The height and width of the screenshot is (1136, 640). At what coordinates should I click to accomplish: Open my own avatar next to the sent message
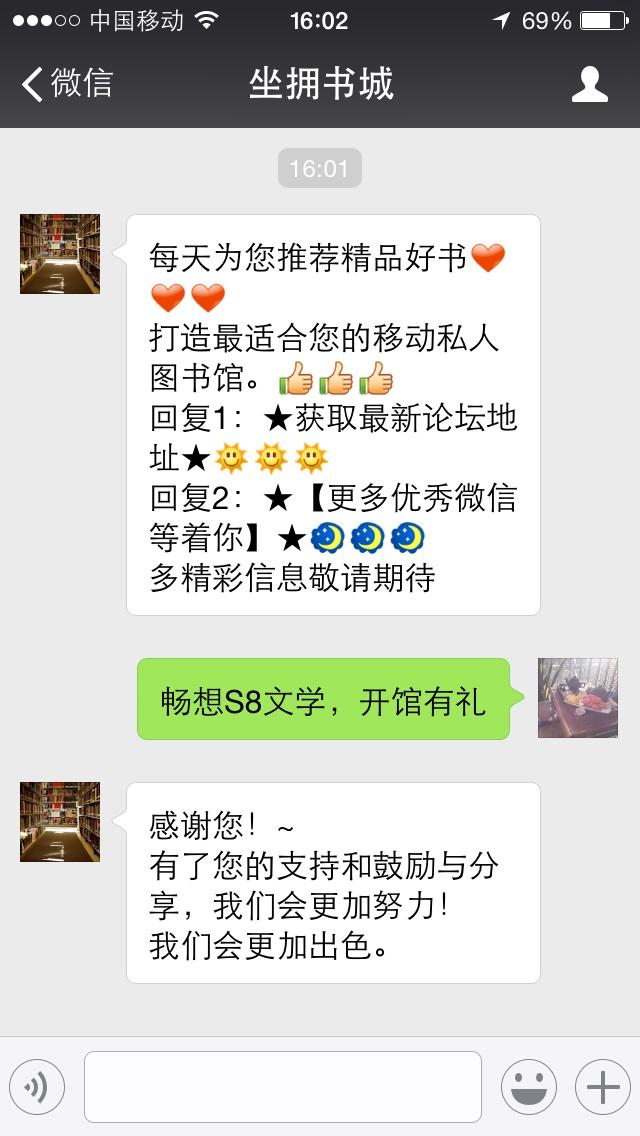pyautogui.click(x=577, y=698)
